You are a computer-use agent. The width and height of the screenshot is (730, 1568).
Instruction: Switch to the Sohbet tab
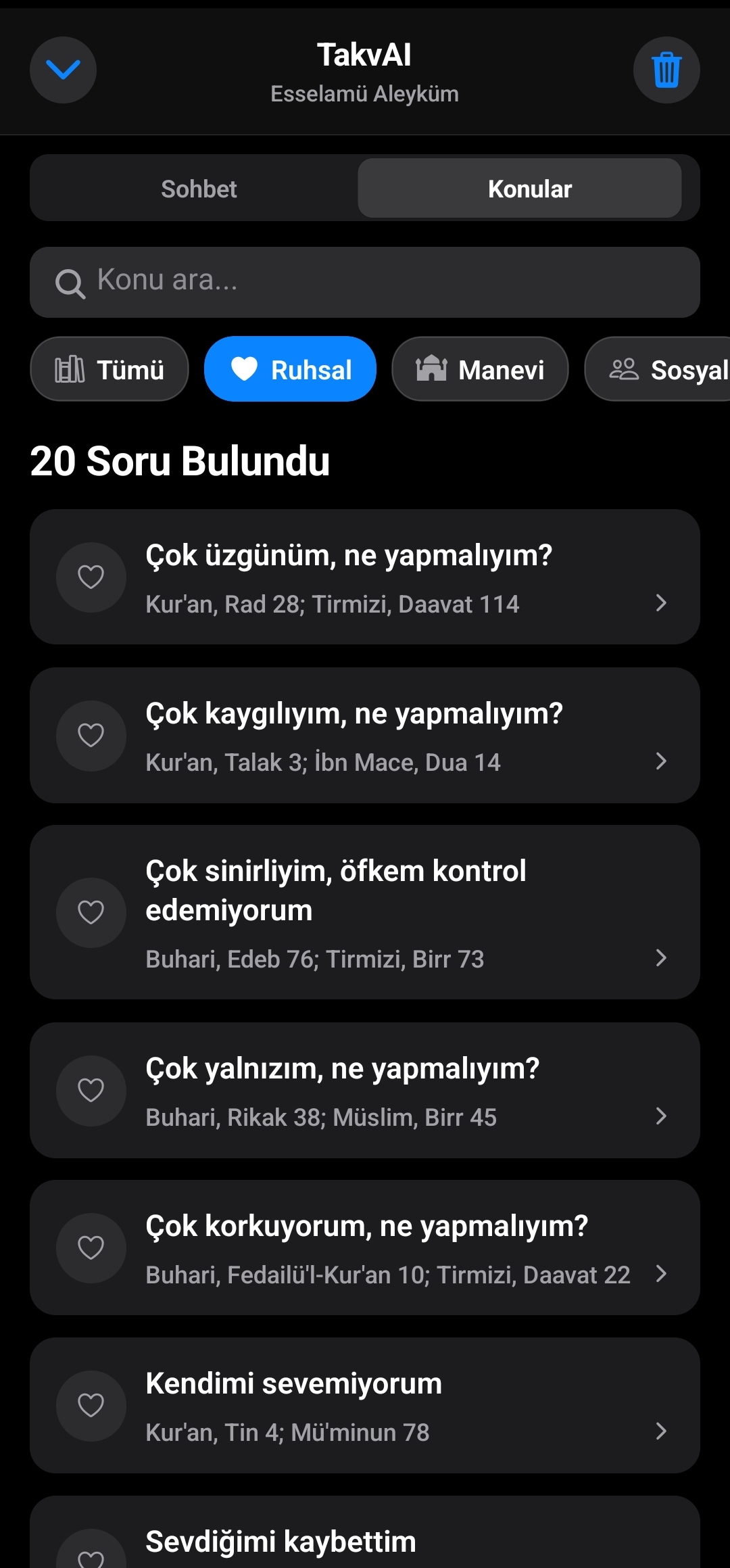(199, 189)
